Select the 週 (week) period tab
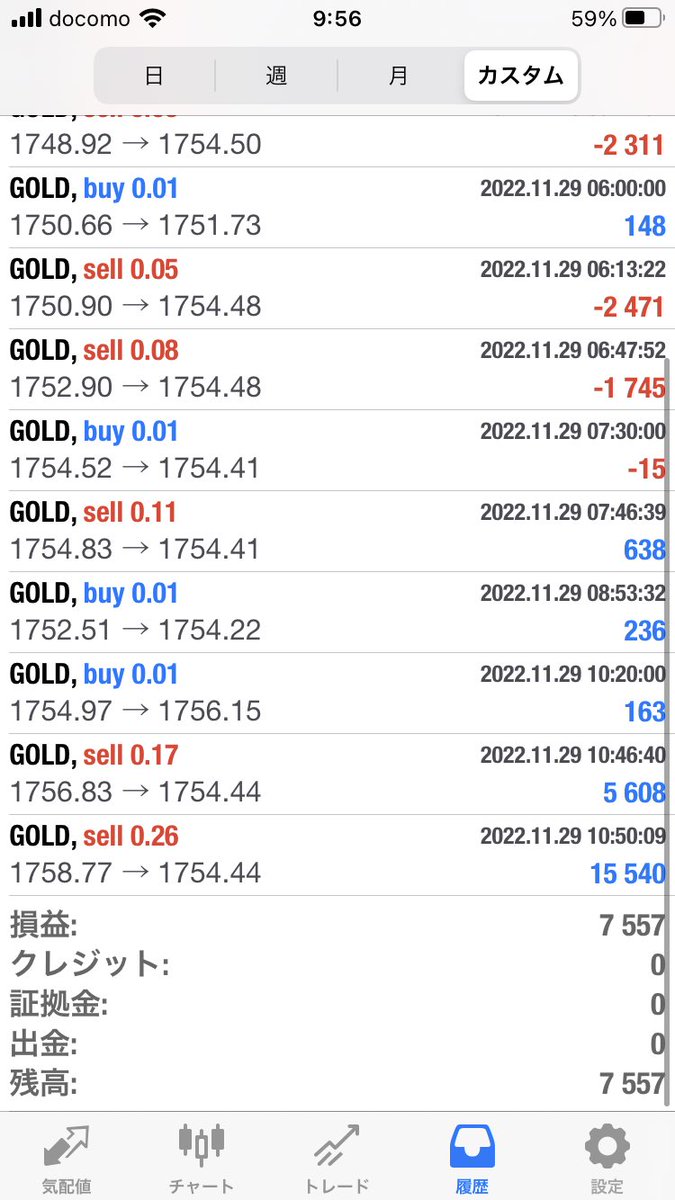 pyautogui.click(x=276, y=75)
